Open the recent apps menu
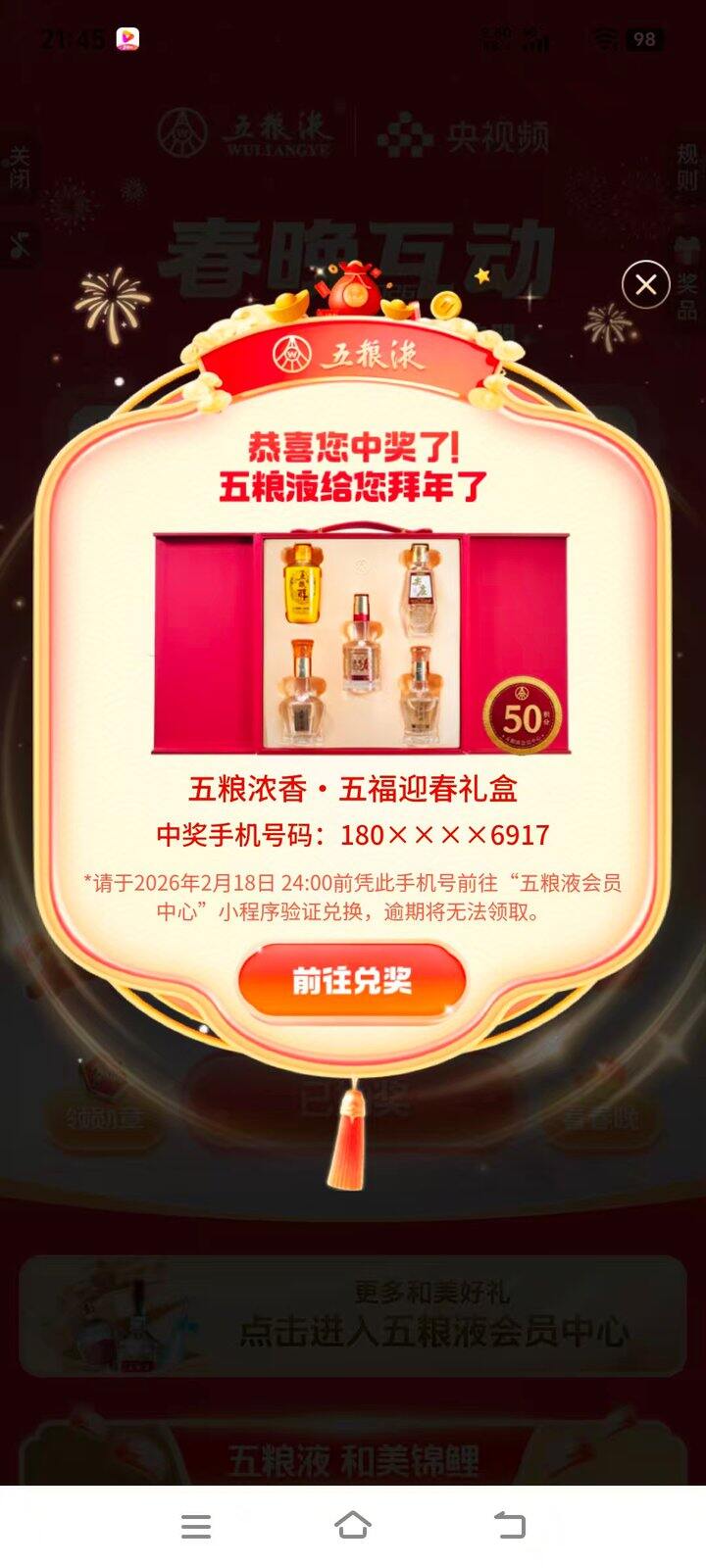Viewport: 706px width, 1568px height. [196, 1525]
